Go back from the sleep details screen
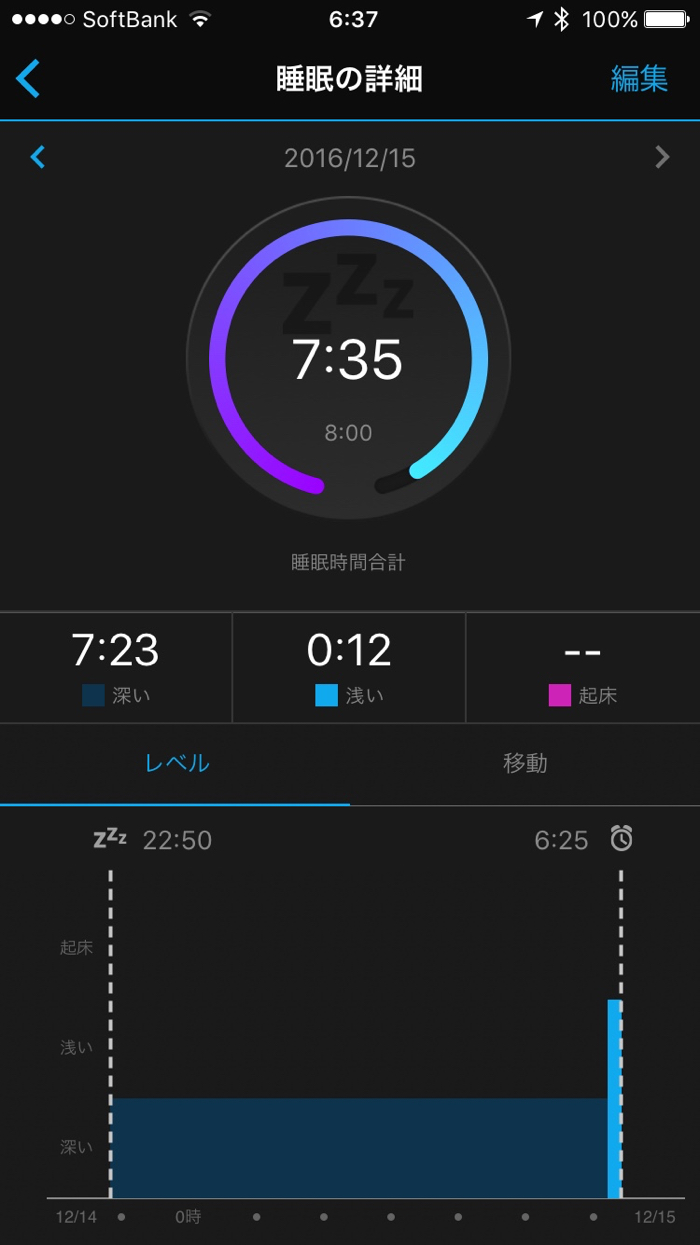 click(28, 79)
